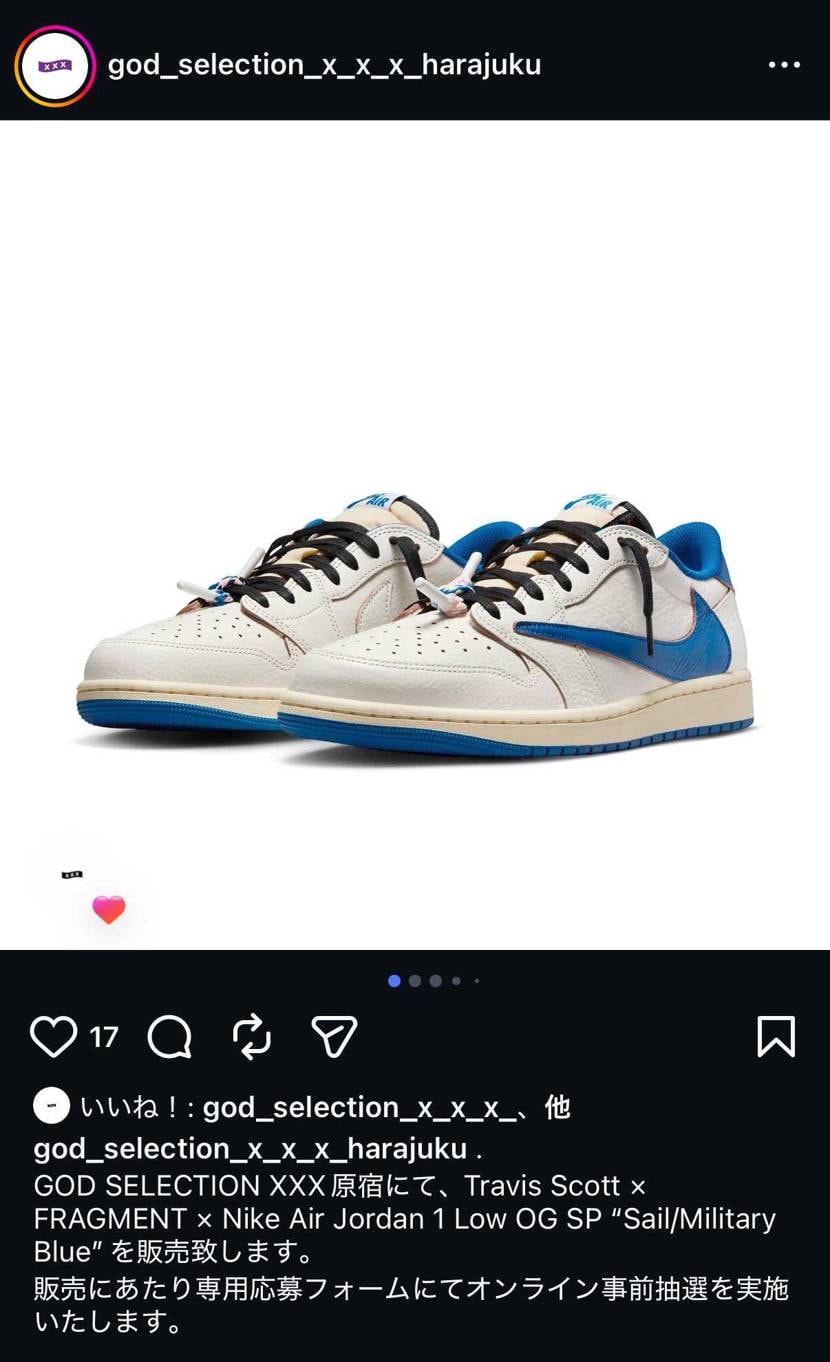Open god_selection_x_x_x_harajuku username in post header
The height and width of the screenshot is (1362, 830).
(x=324, y=65)
